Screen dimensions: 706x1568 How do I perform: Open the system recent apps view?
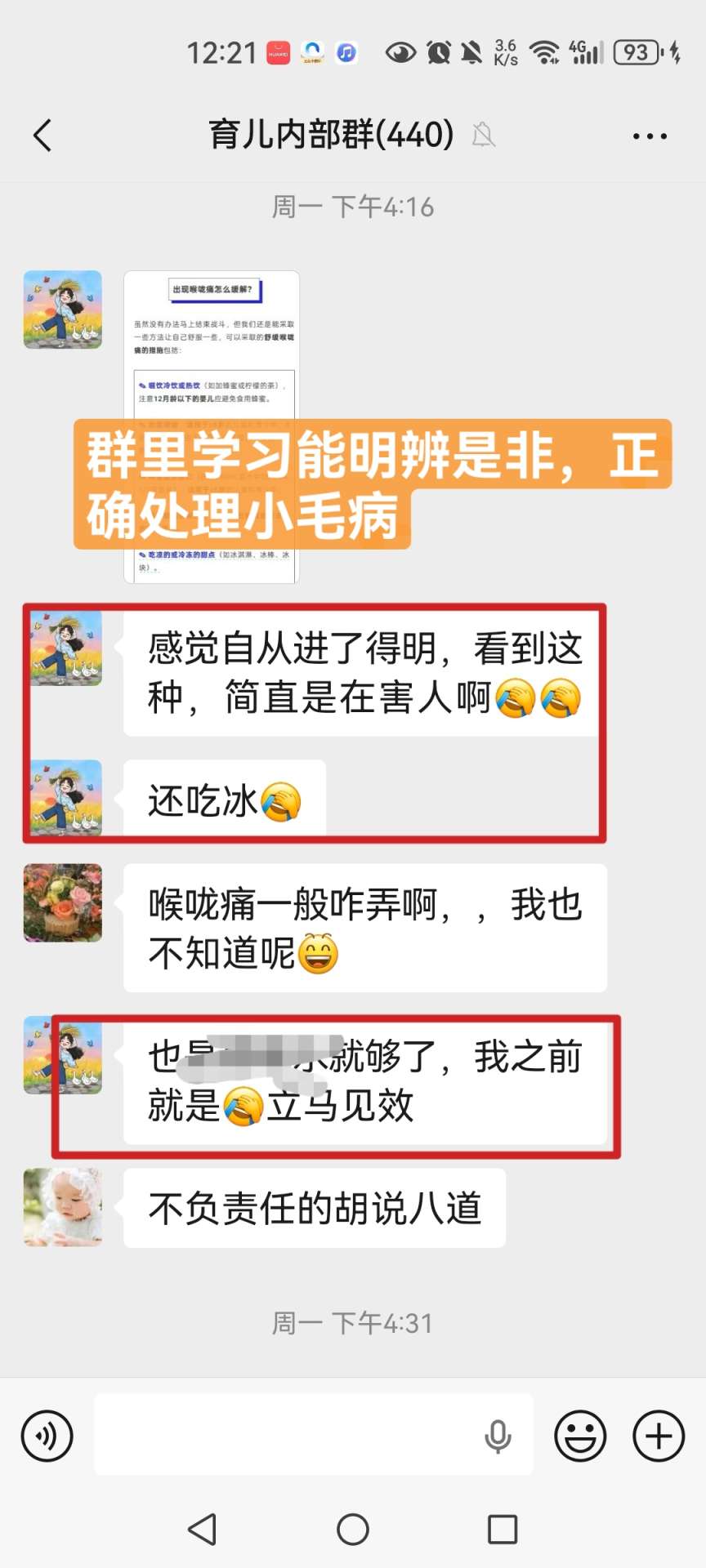click(x=502, y=1529)
